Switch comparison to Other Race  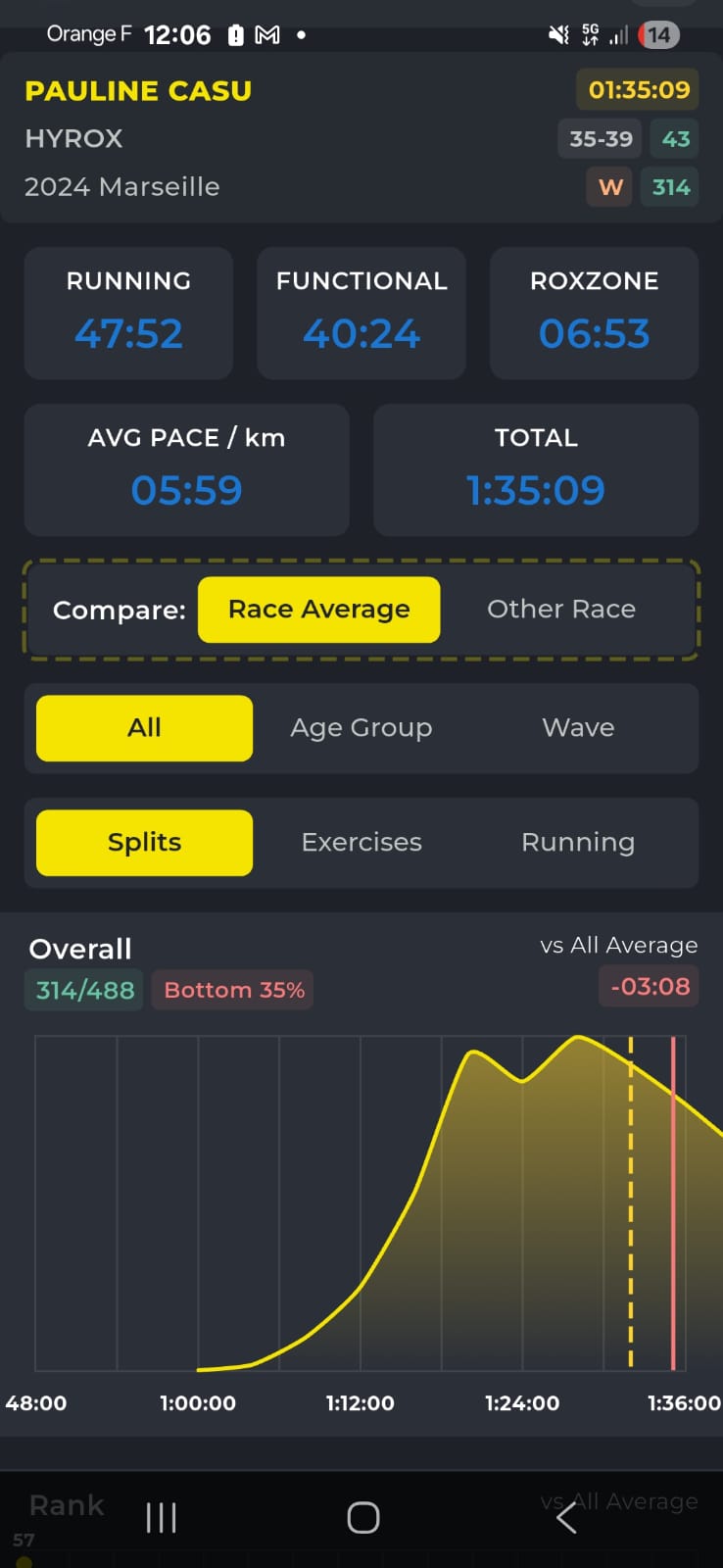point(561,610)
